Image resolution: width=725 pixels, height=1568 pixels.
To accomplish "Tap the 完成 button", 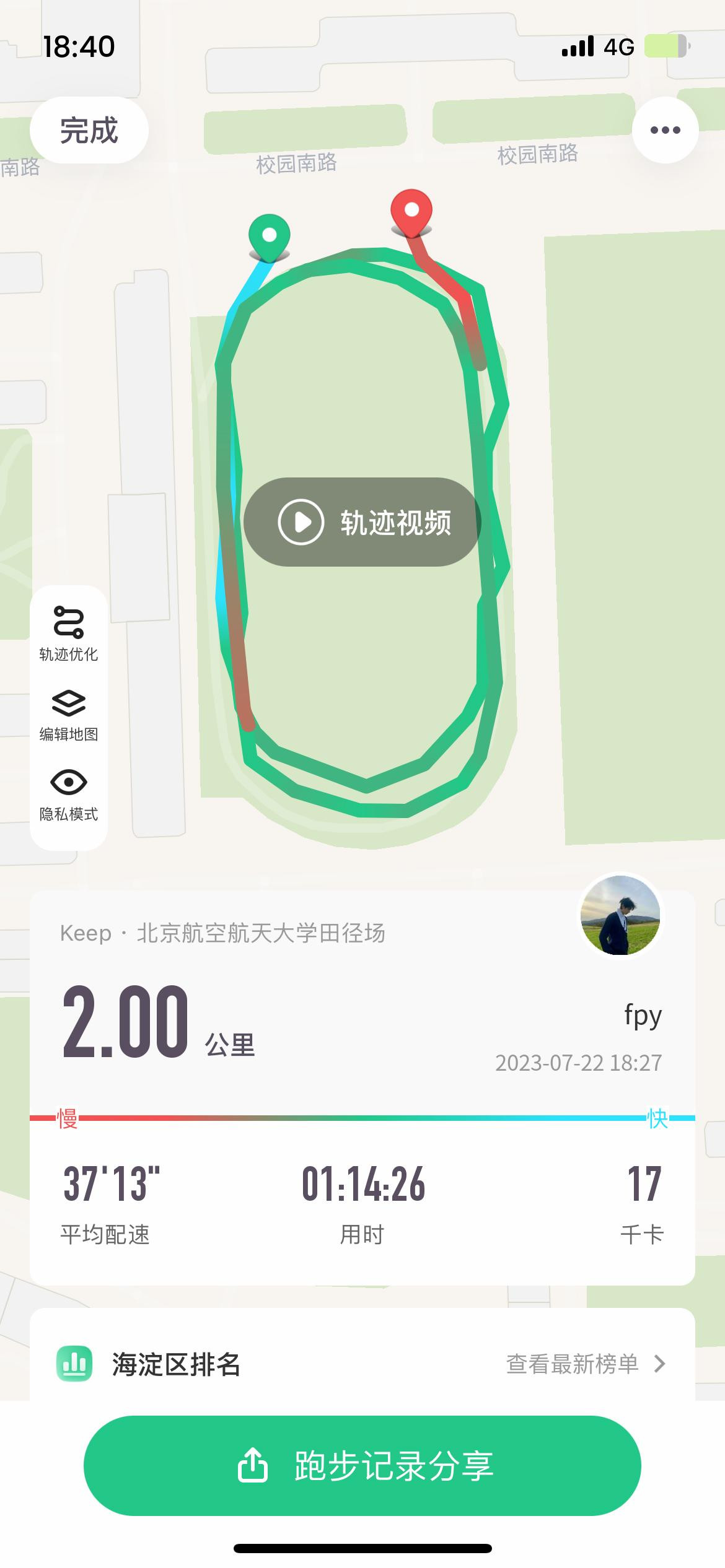I will click(x=89, y=131).
